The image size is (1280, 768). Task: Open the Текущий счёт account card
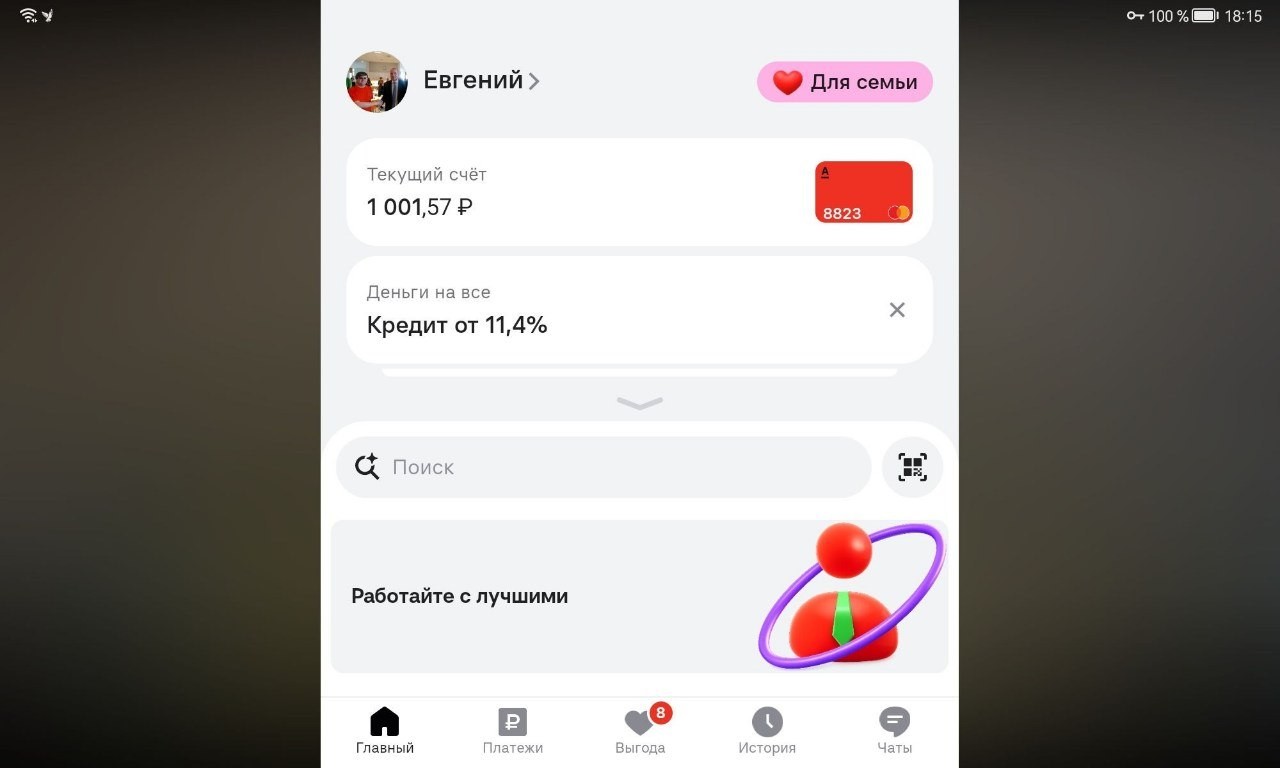click(x=639, y=192)
